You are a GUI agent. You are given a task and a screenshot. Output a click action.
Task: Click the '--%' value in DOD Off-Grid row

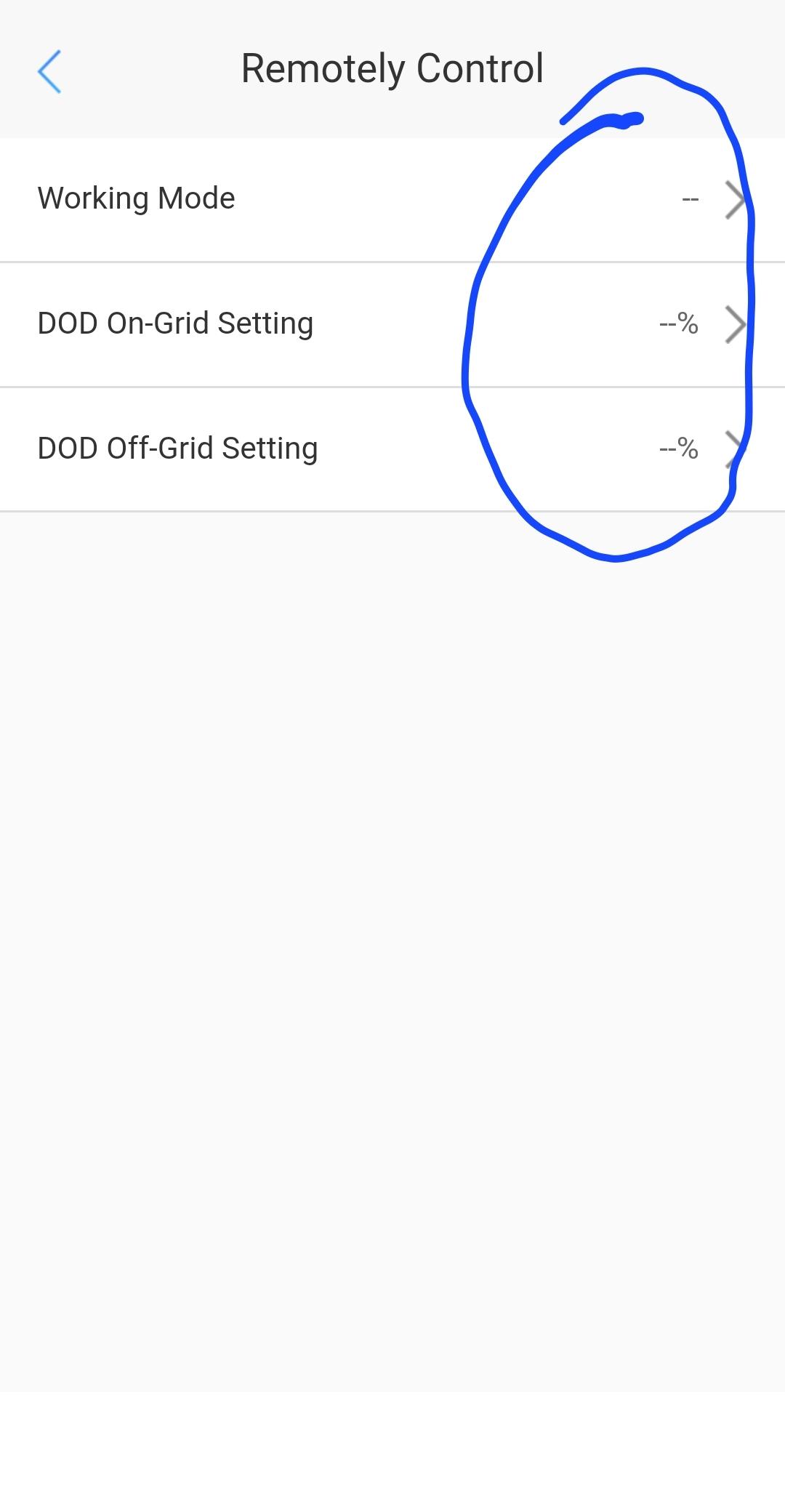677,449
